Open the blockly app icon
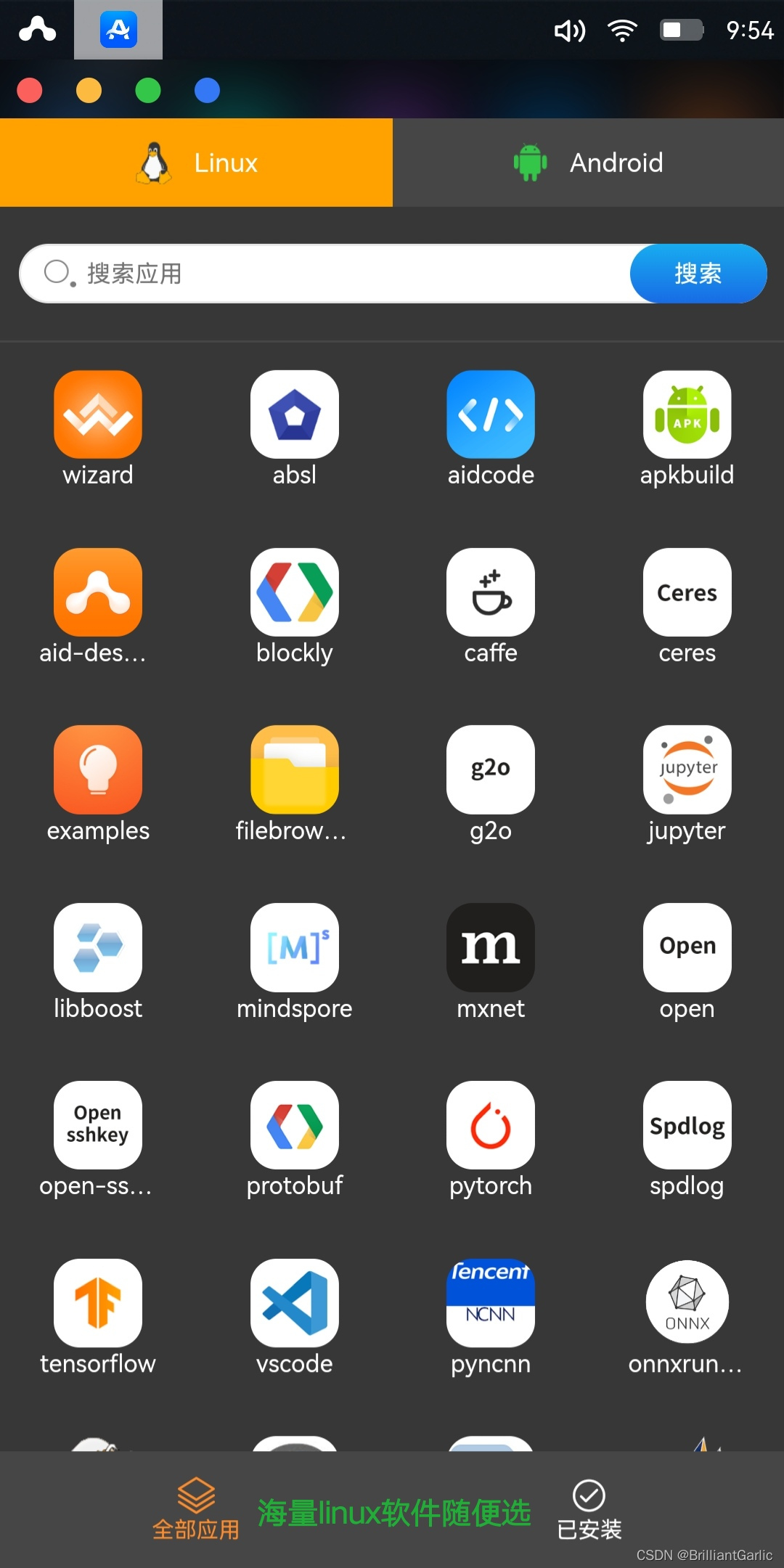Viewport: 784px width, 1568px height. (x=294, y=592)
